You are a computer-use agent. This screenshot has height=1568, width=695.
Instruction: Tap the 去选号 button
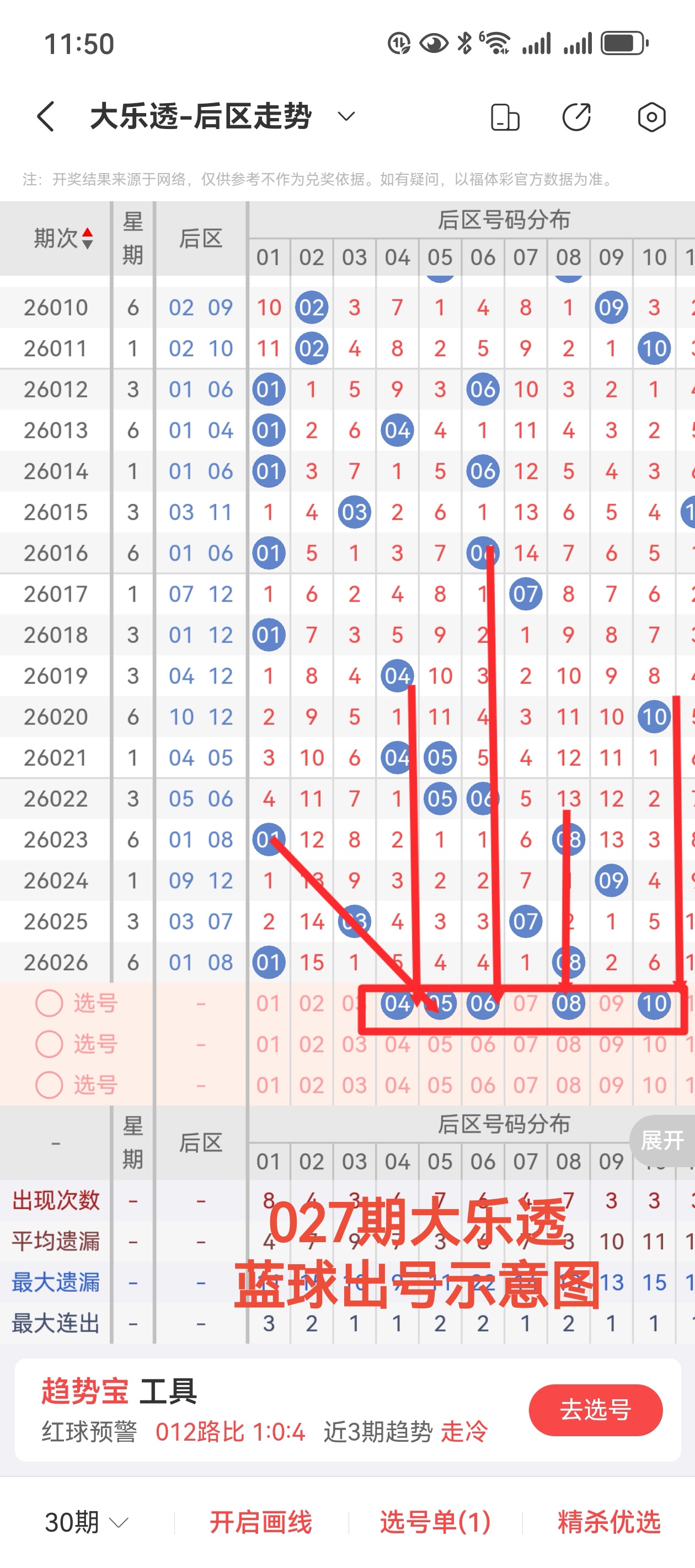tap(595, 1410)
